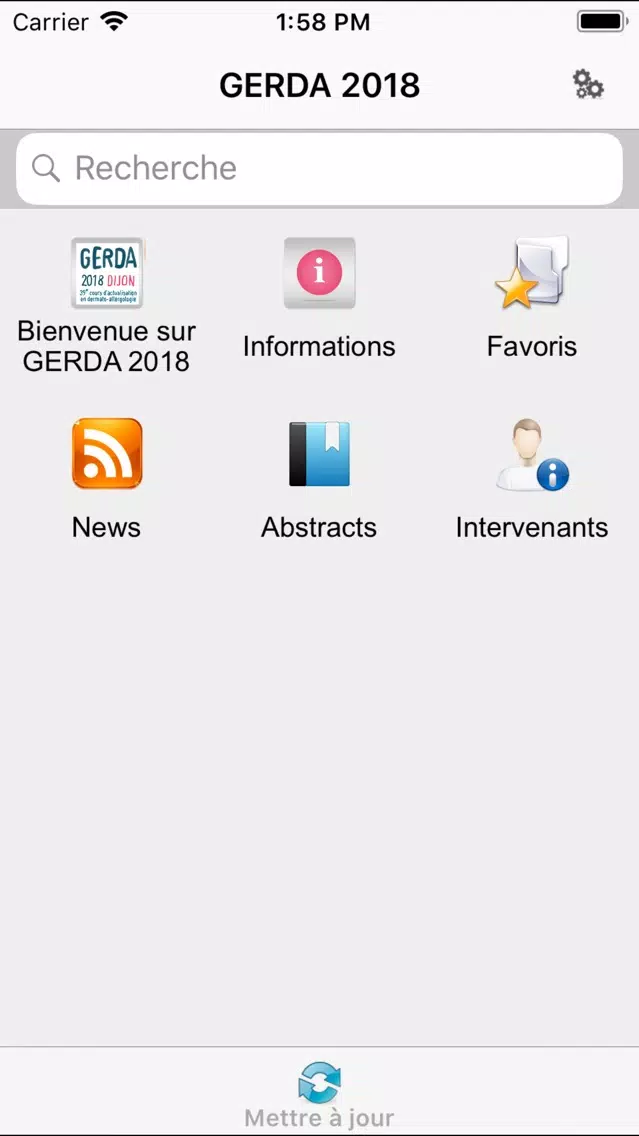View the Favoris folder
The height and width of the screenshot is (1136, 639).
532,298
